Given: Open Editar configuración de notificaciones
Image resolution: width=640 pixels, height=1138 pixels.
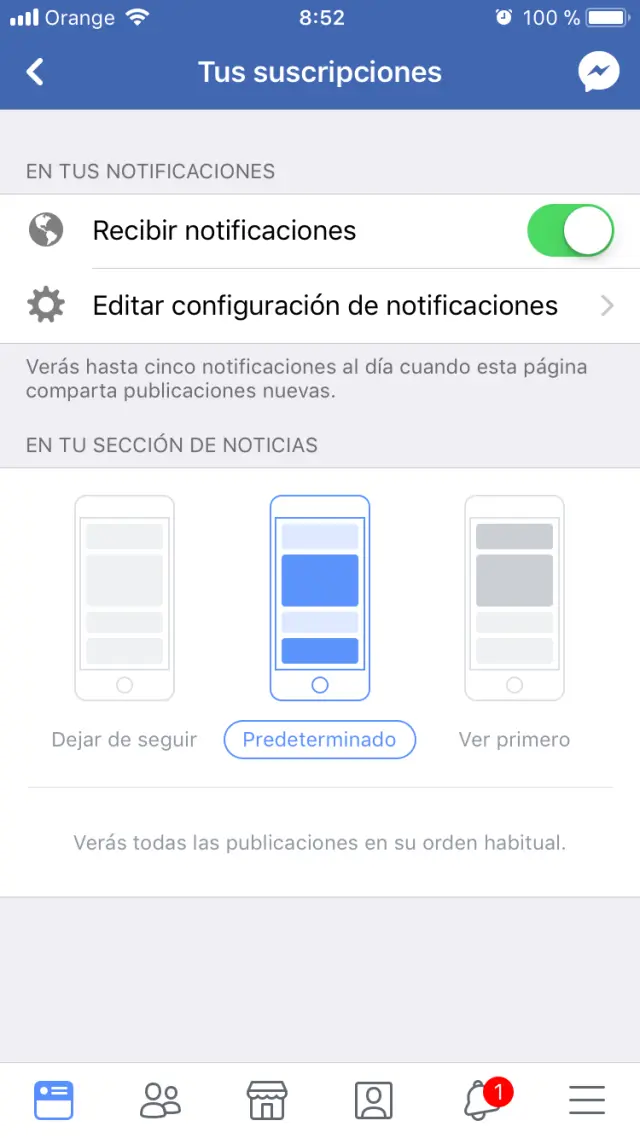Looking at the screenshot, I should click(325, 306).
